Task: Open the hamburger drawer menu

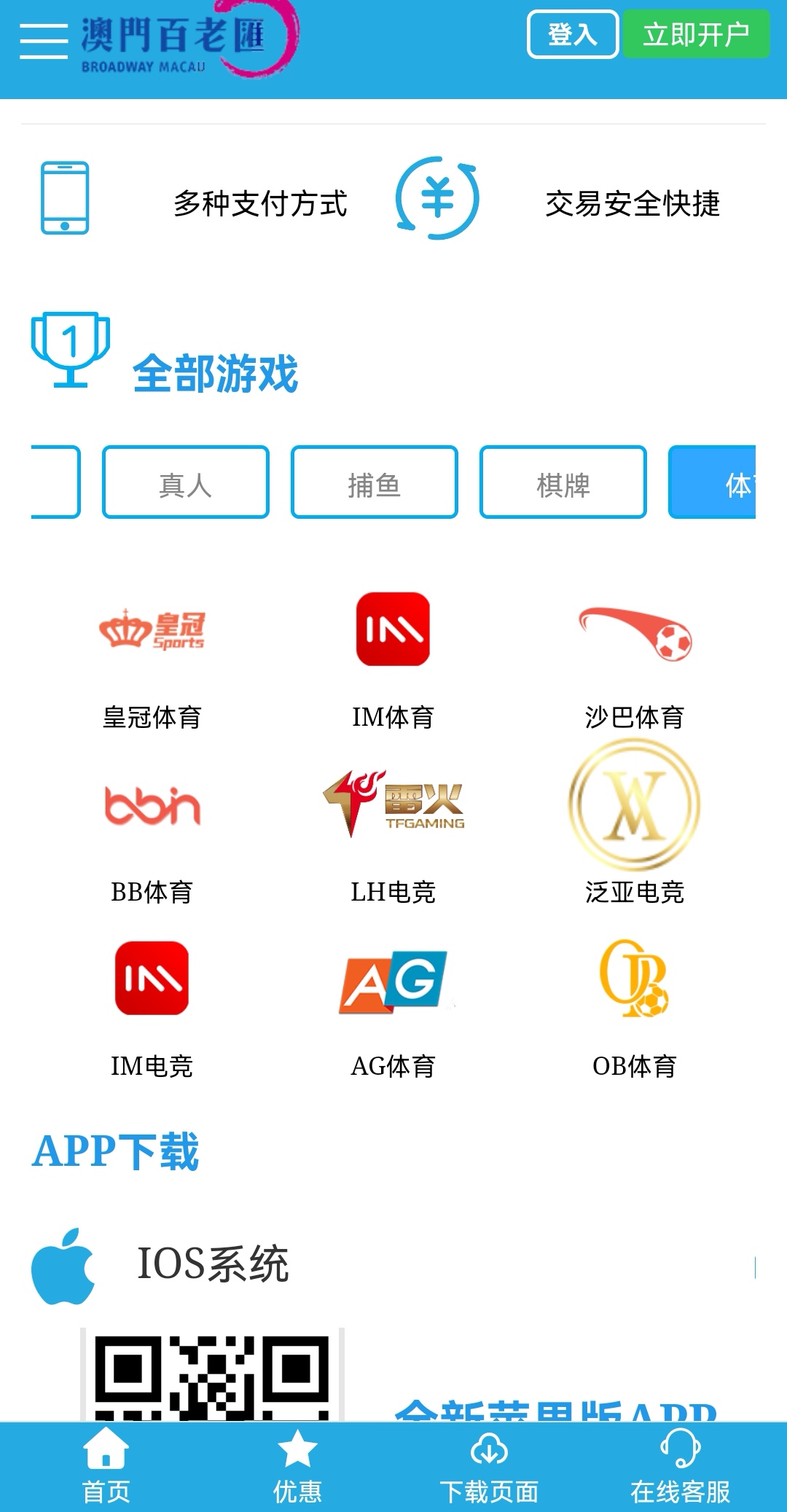Action: pos(44,41)
